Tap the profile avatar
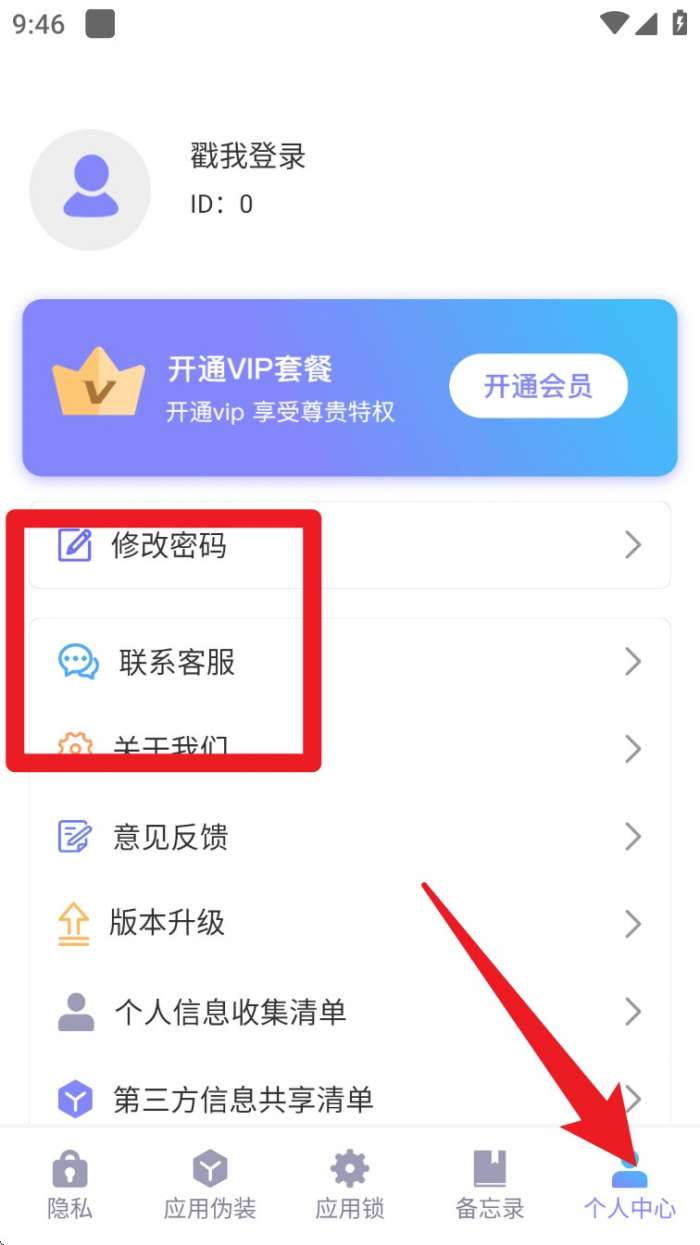This screenshot has height=1245, width=700. coord(90,189)
